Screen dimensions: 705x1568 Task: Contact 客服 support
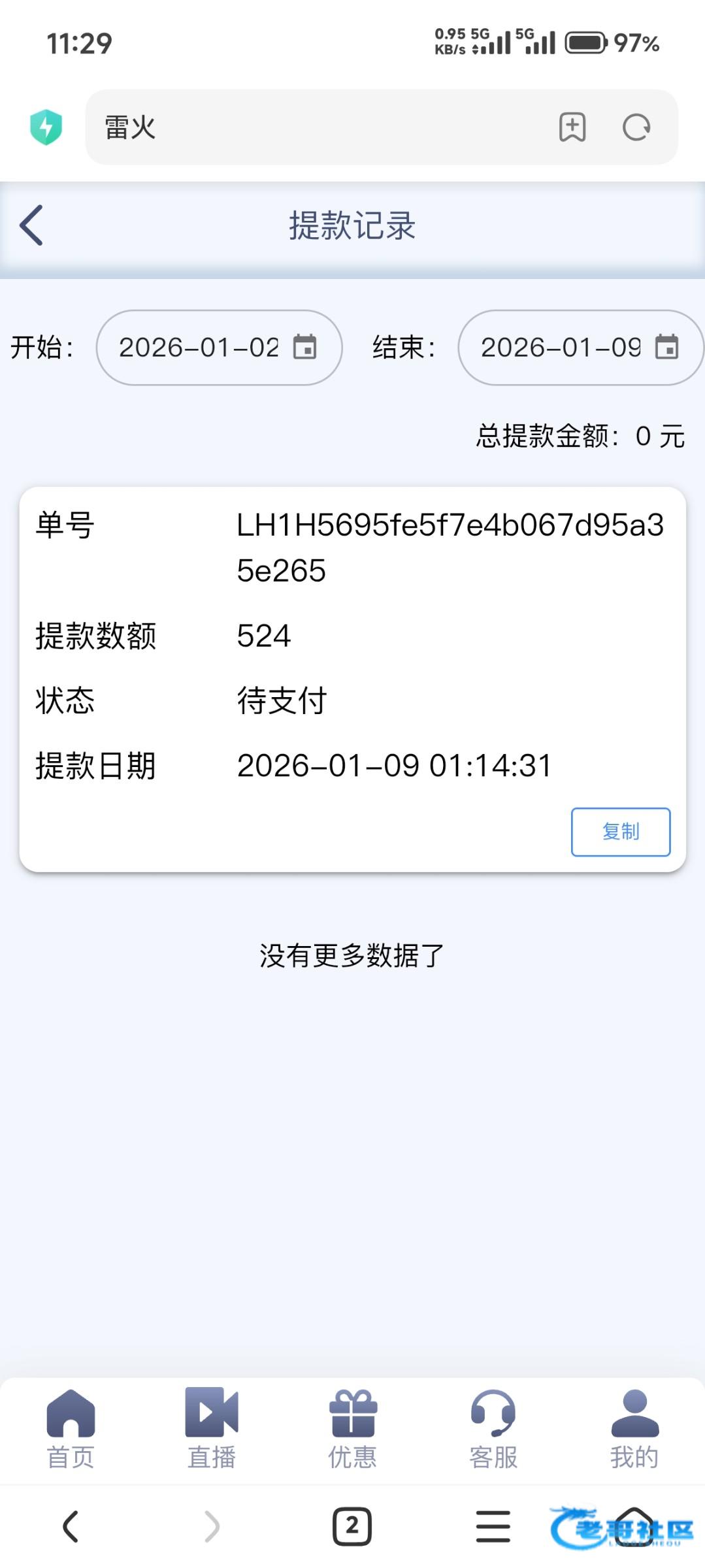pos(493,1429)
